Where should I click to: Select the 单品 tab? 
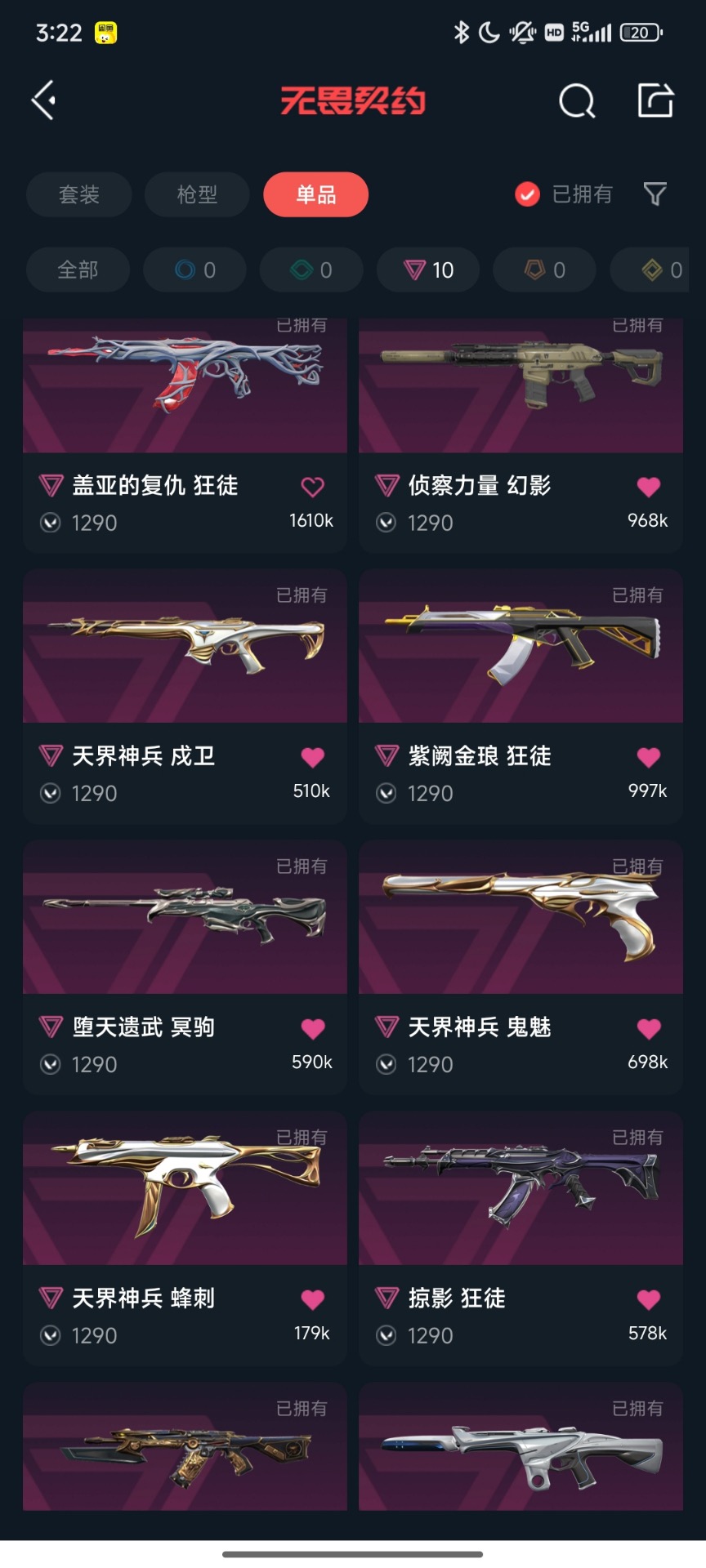(x=315, y=194)
